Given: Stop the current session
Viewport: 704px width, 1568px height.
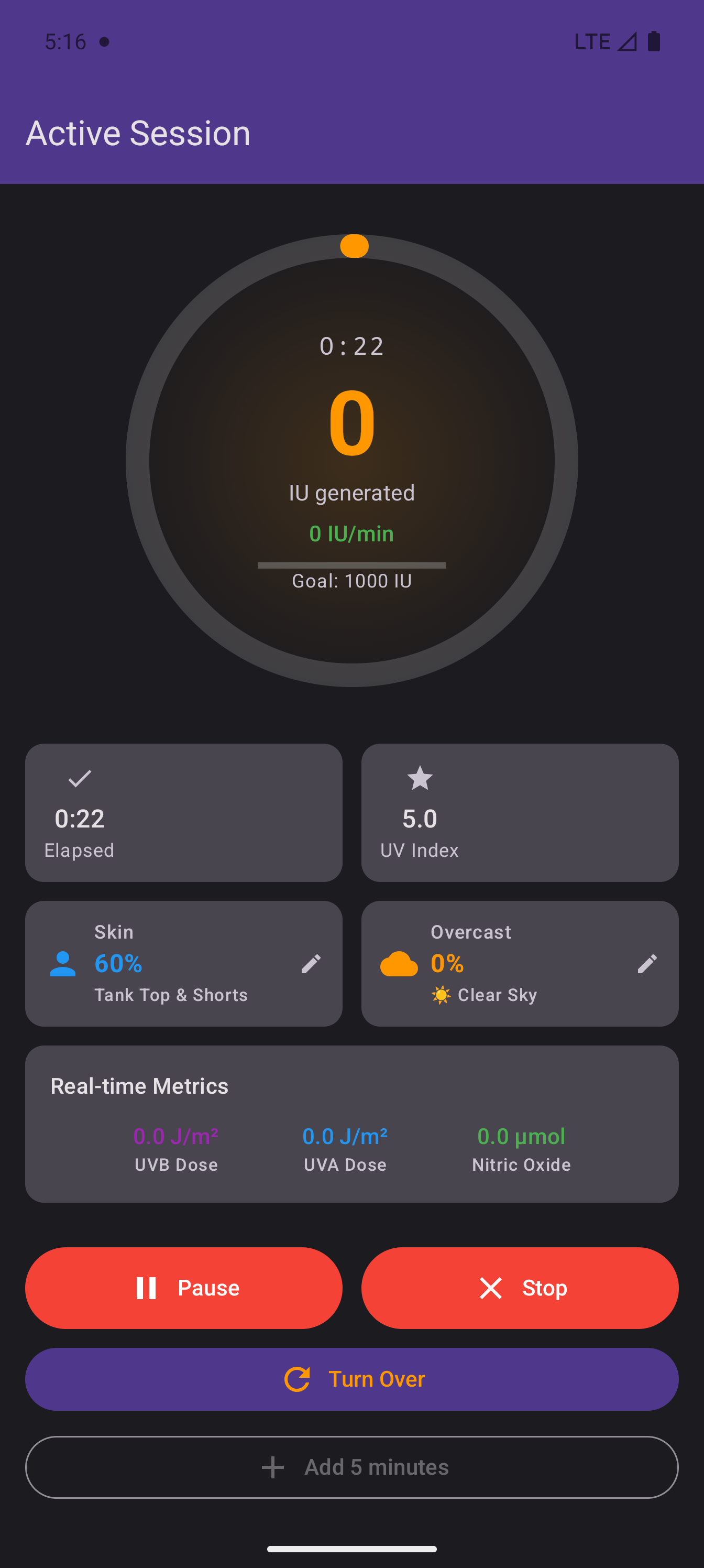Looking at the screenshot, I should (x=520, y=1288).
